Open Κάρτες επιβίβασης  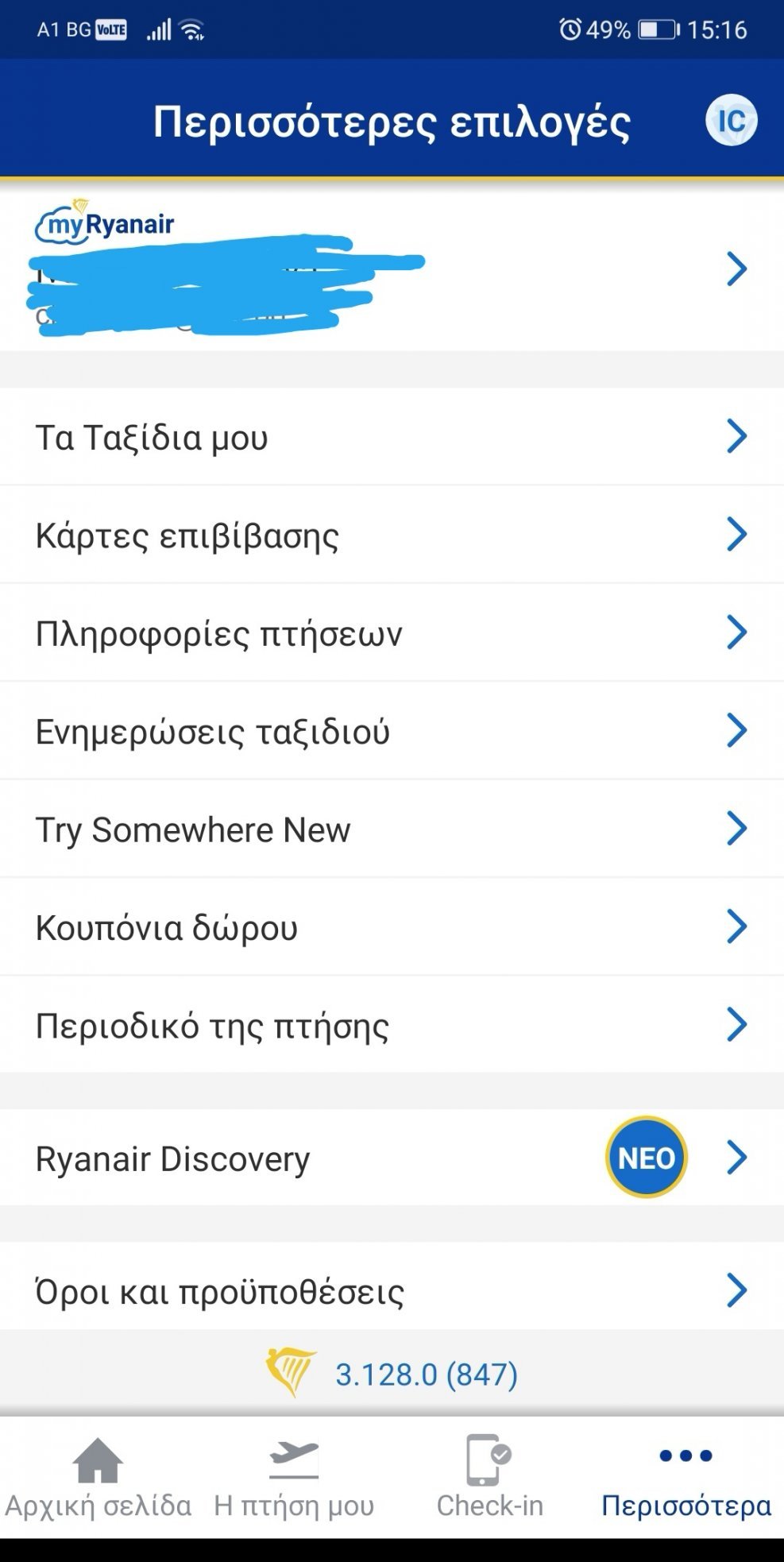pyautogui.click(x=392, y=535)
